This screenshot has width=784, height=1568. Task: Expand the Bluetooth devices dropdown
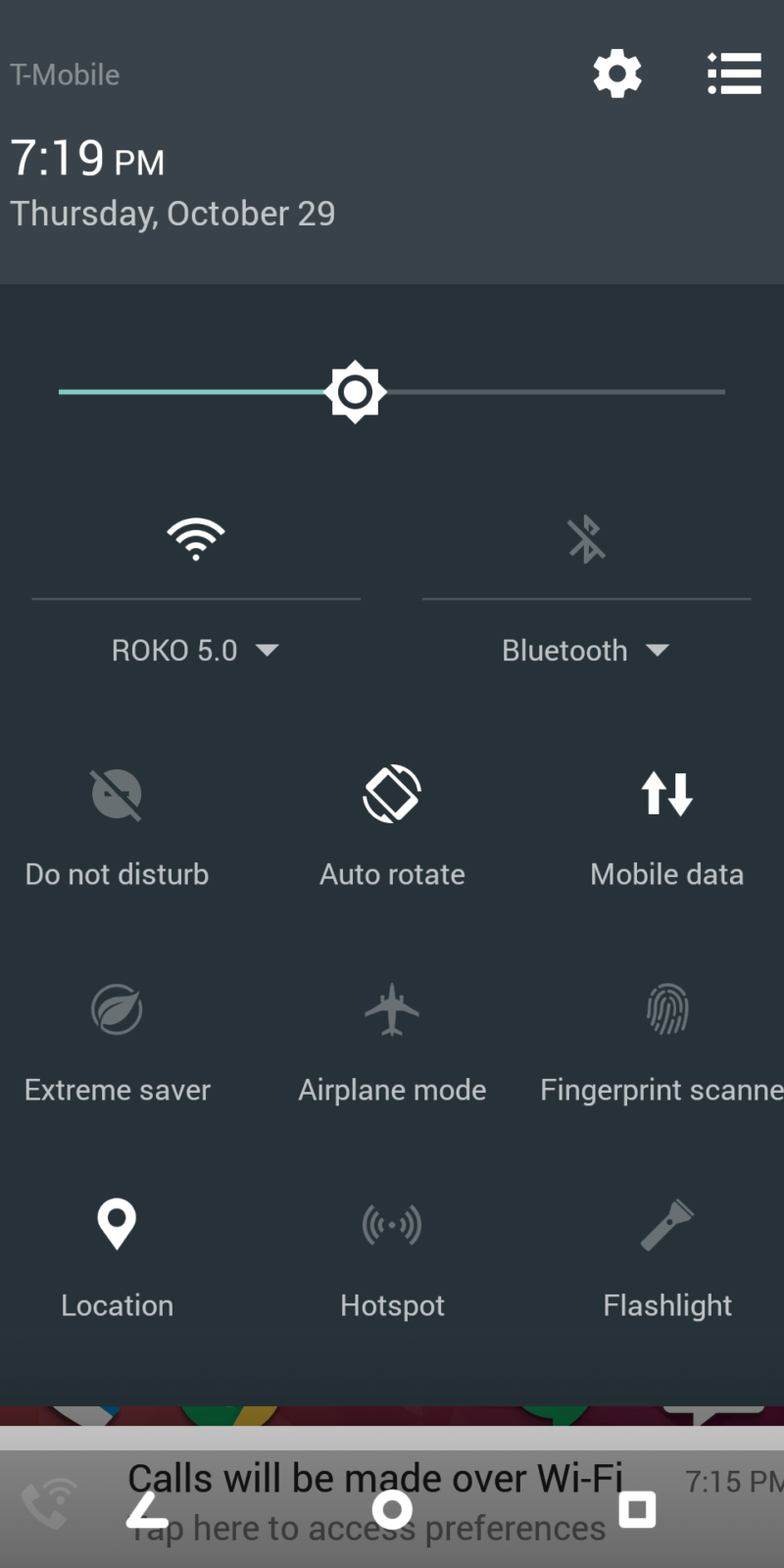coord(586,651)
